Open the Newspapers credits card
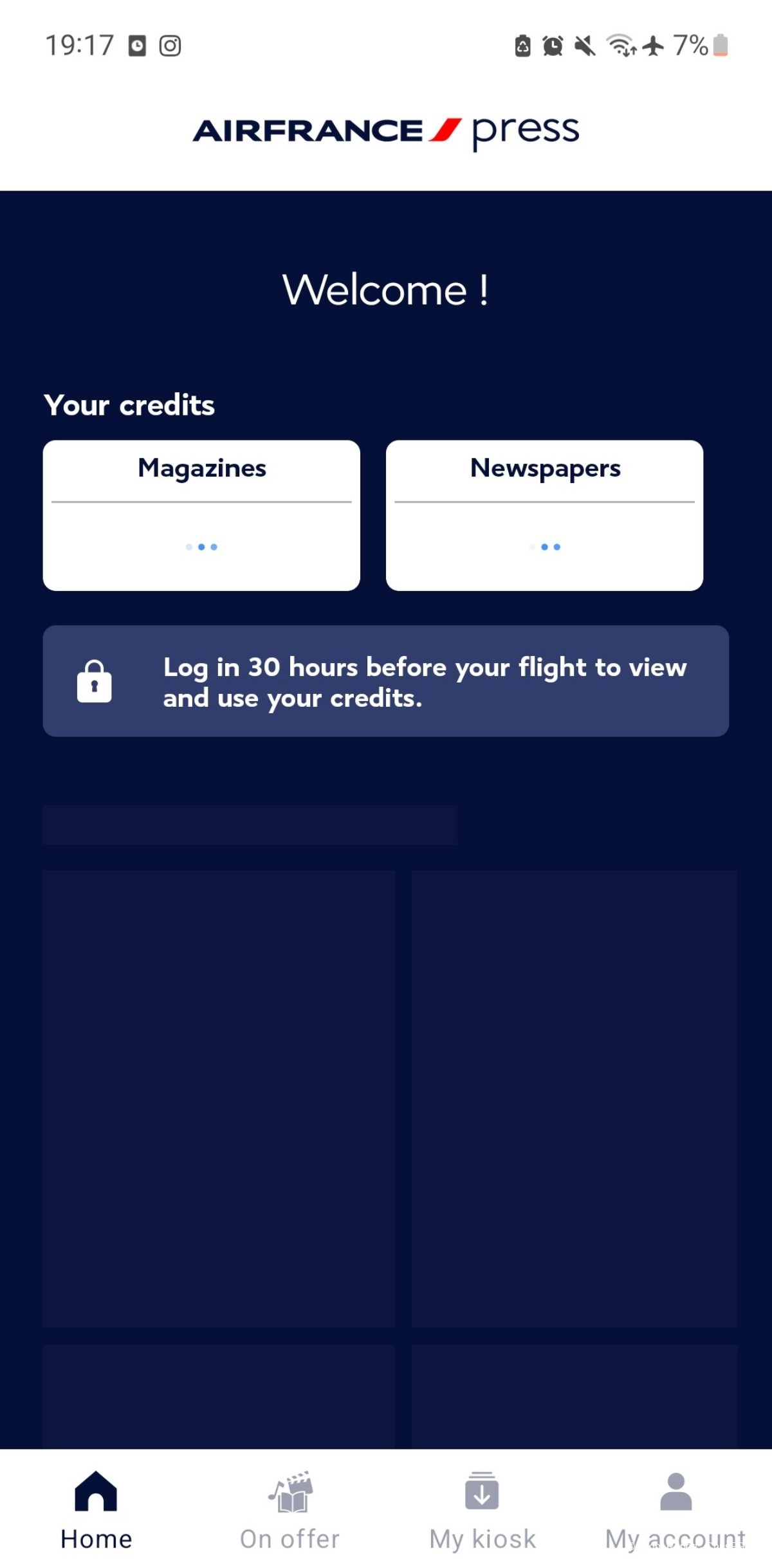The height and width of the screenshot is (1568, 772). [544, 515]
